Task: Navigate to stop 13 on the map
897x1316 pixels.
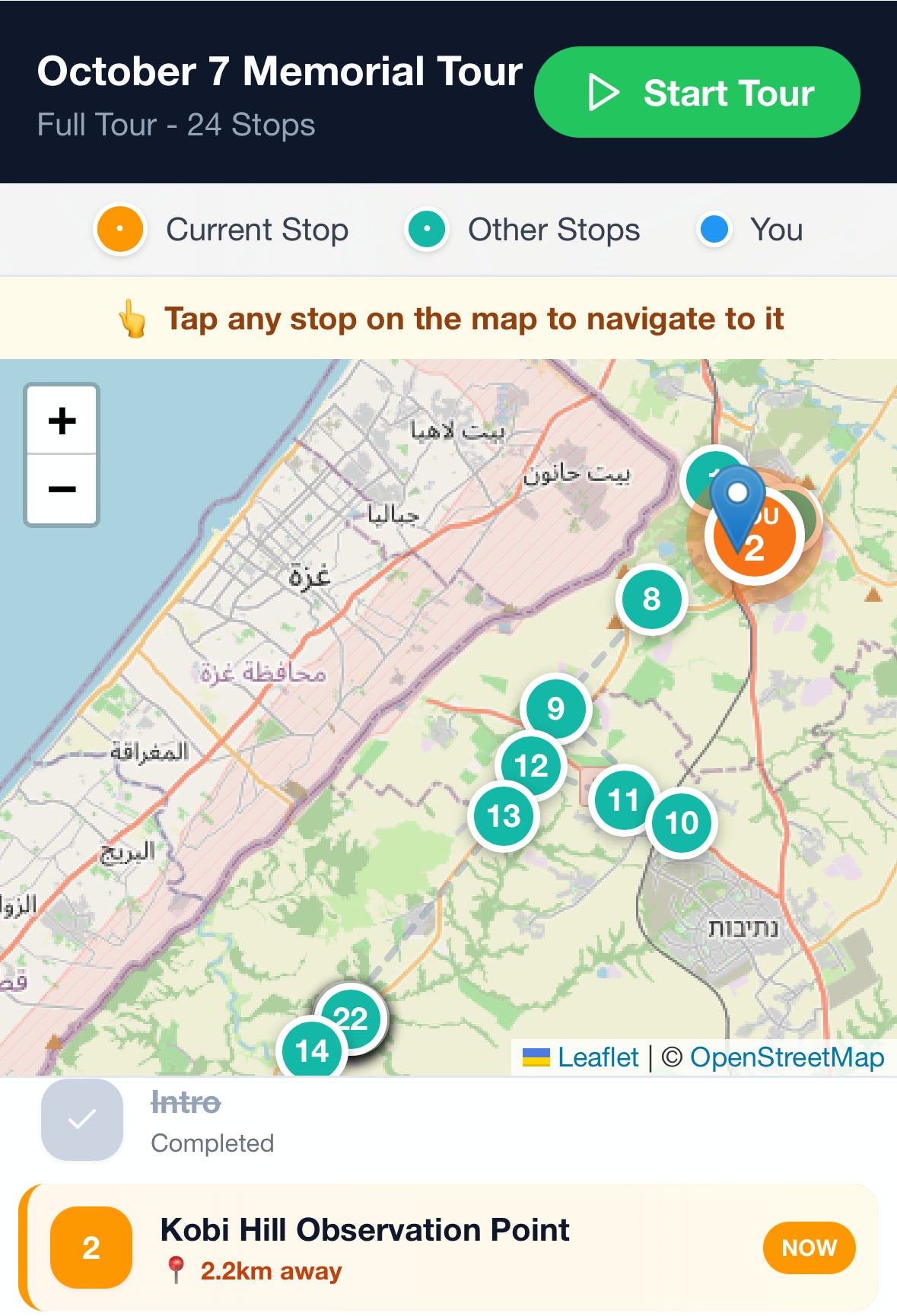Action: tap(503, 816)
